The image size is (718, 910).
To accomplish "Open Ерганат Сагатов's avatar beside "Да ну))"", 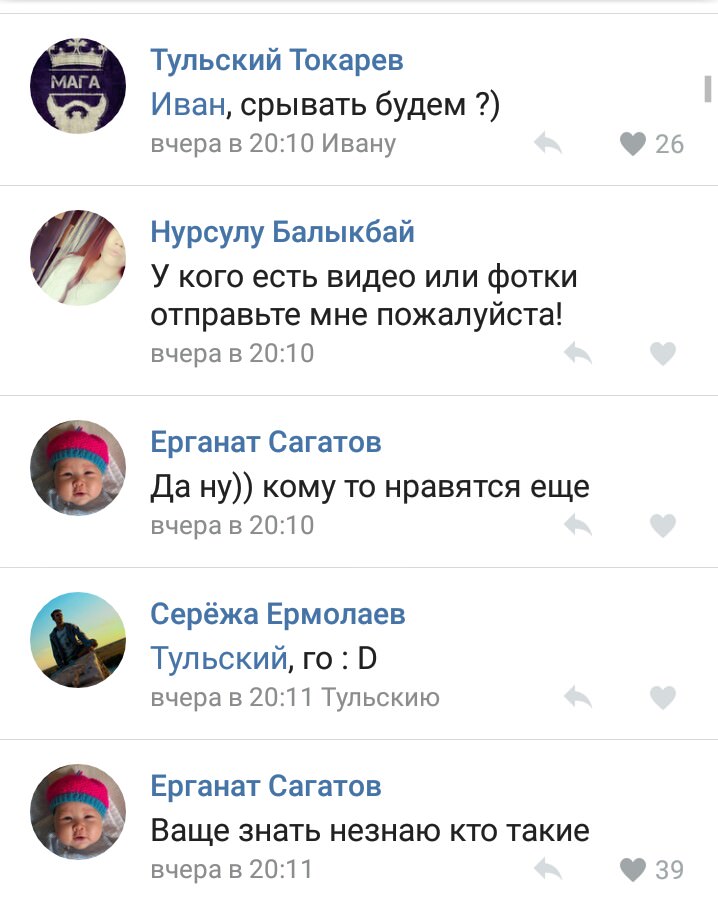I will (x=78, y=468).
